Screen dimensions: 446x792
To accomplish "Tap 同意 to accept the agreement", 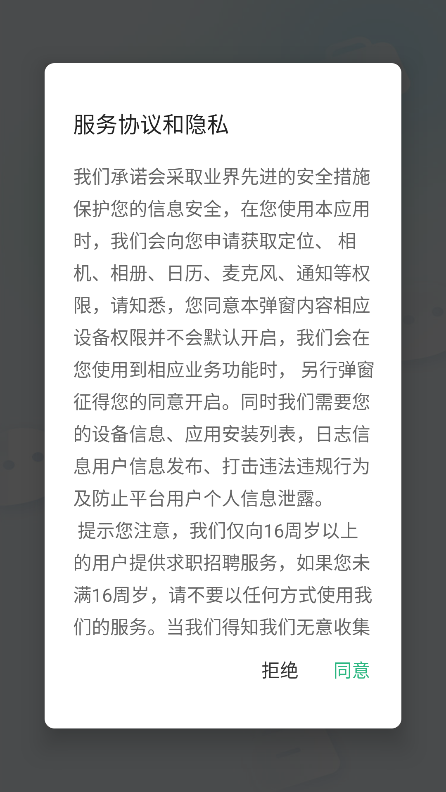I will [352, 671].
